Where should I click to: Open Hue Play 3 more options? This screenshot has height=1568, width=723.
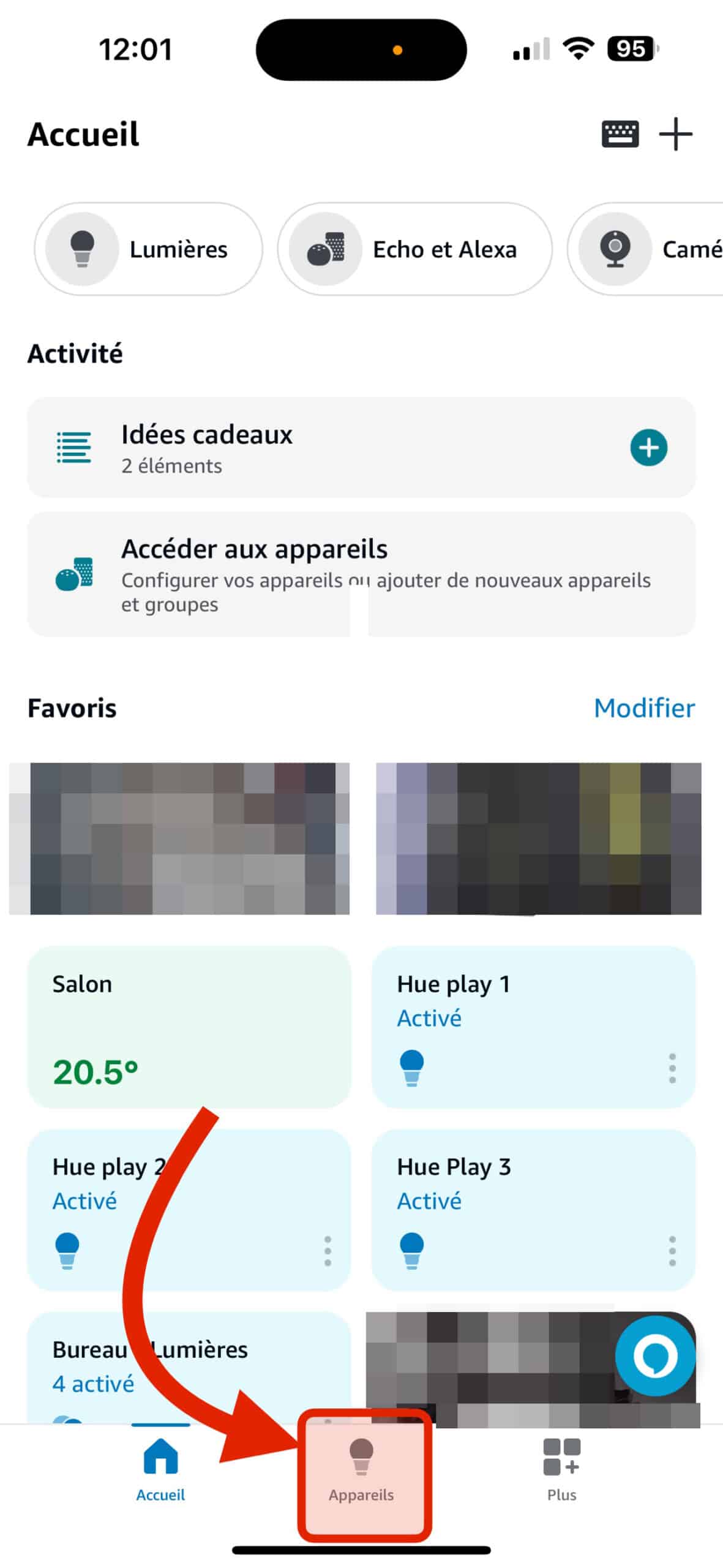coord(672,1251)
